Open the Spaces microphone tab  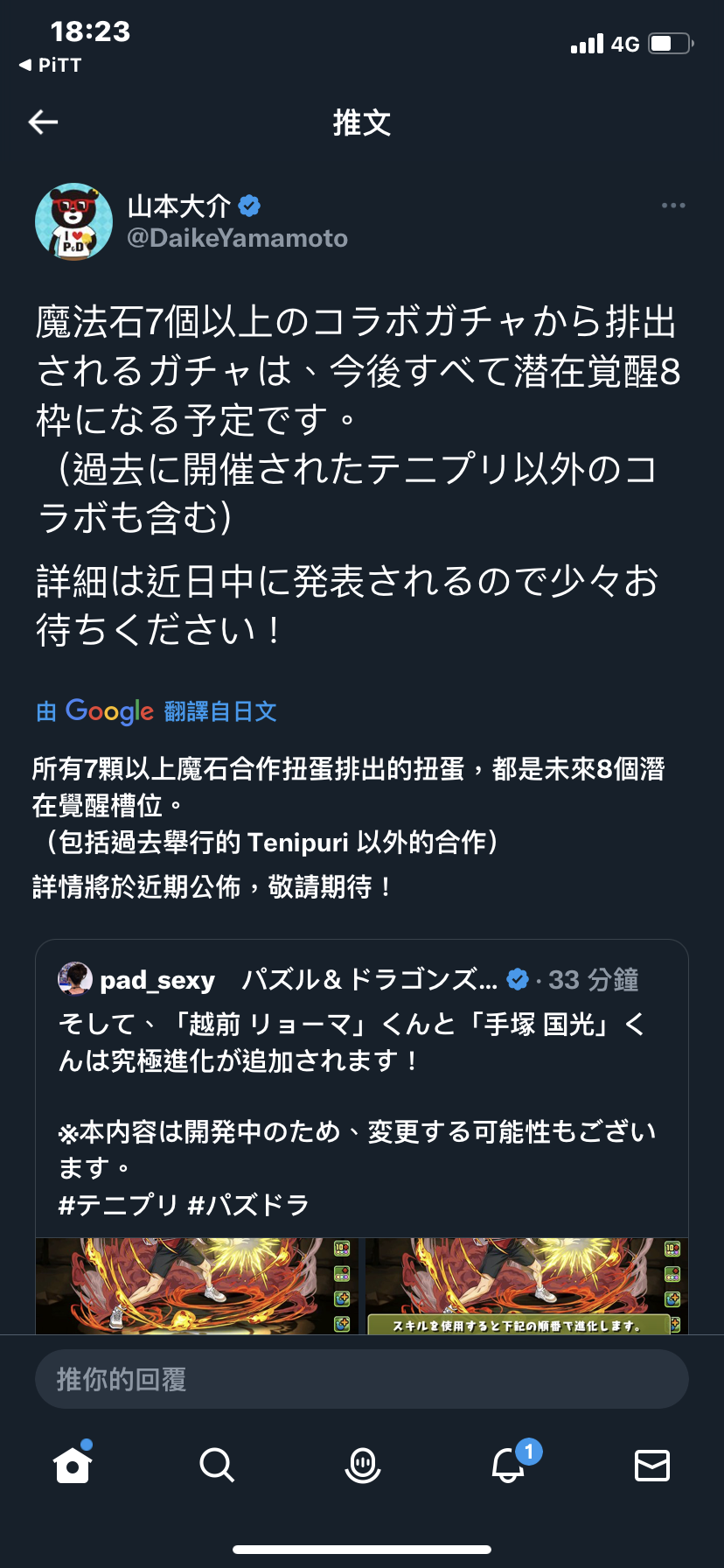point(362,1464)
